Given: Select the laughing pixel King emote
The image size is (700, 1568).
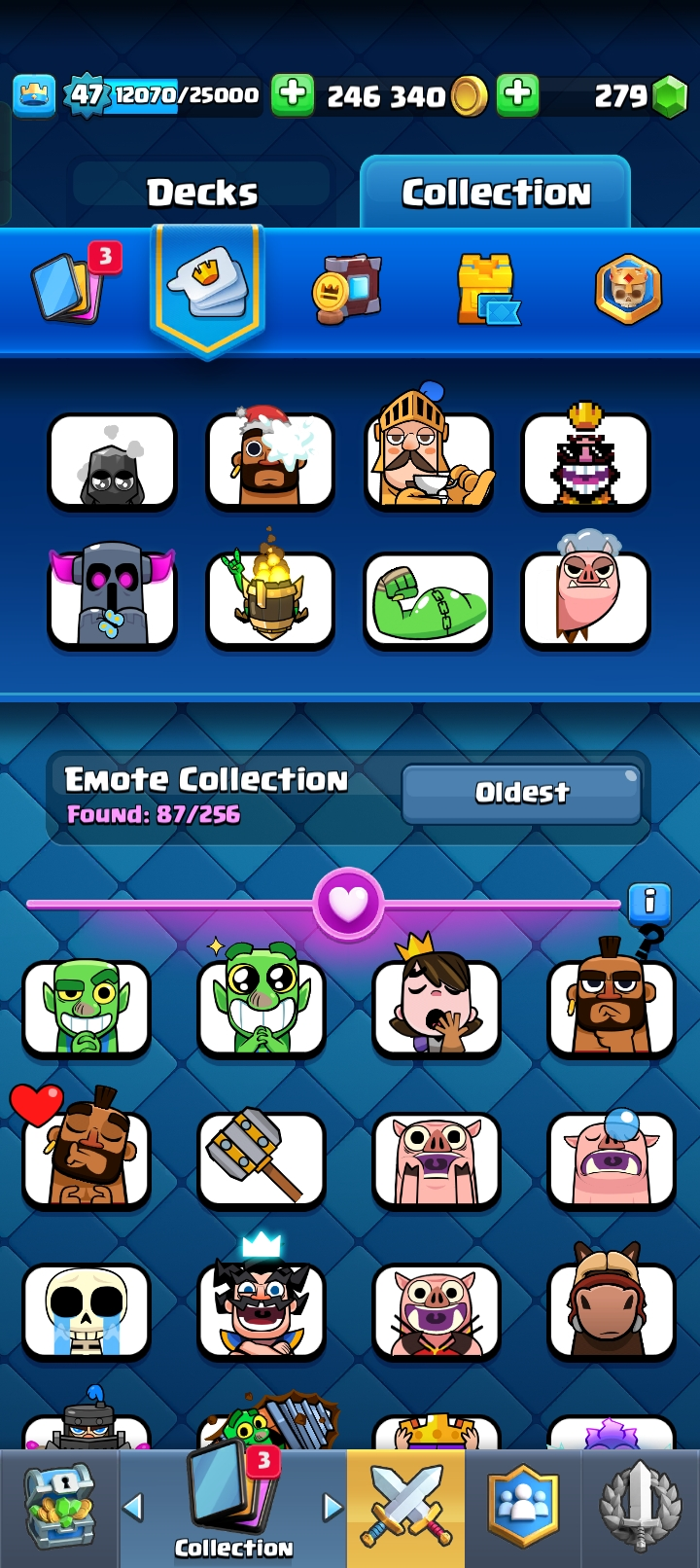Looking at the screenshot, I should click(585, 459).
